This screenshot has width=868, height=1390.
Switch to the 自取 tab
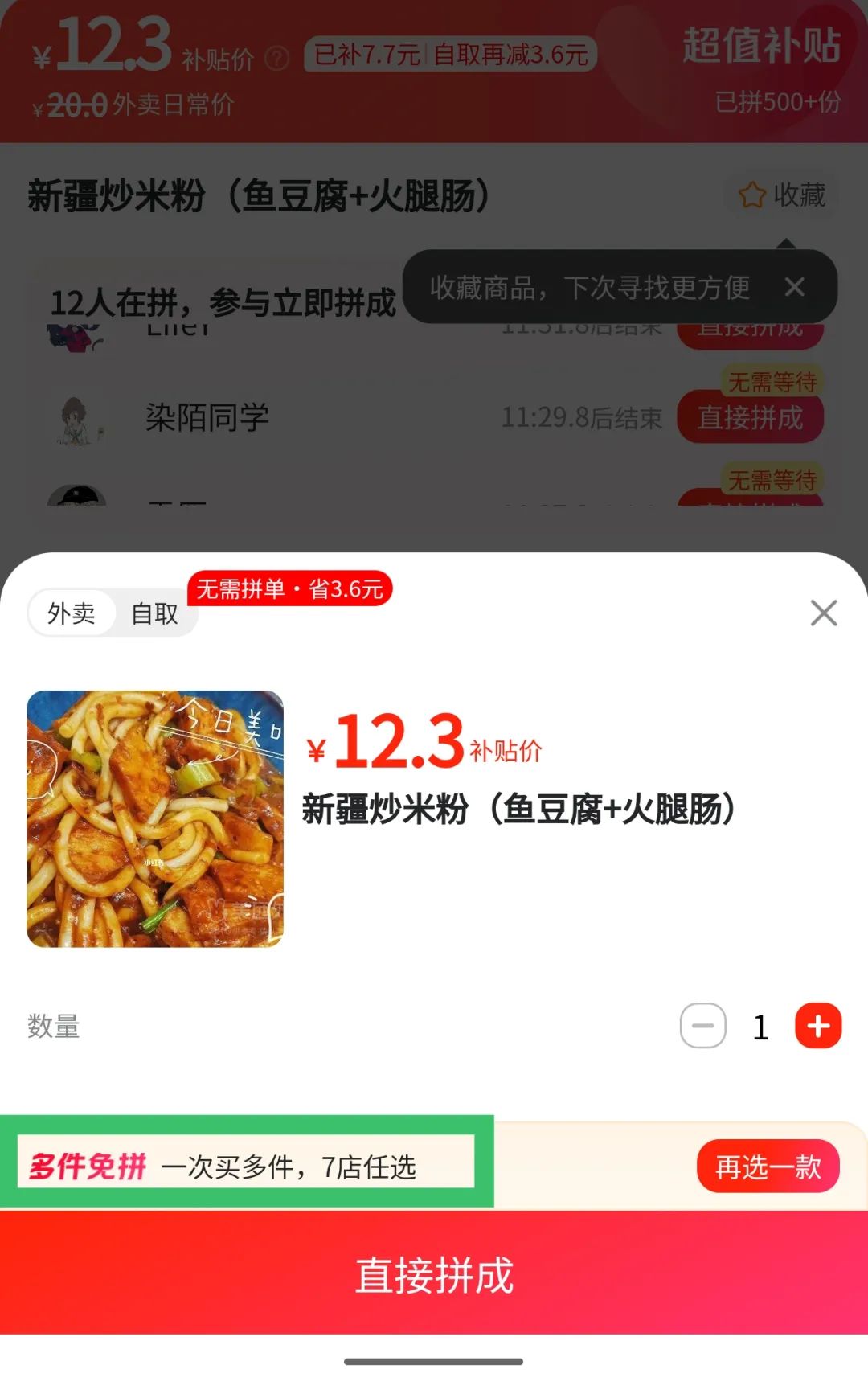(x=154, y=613)
